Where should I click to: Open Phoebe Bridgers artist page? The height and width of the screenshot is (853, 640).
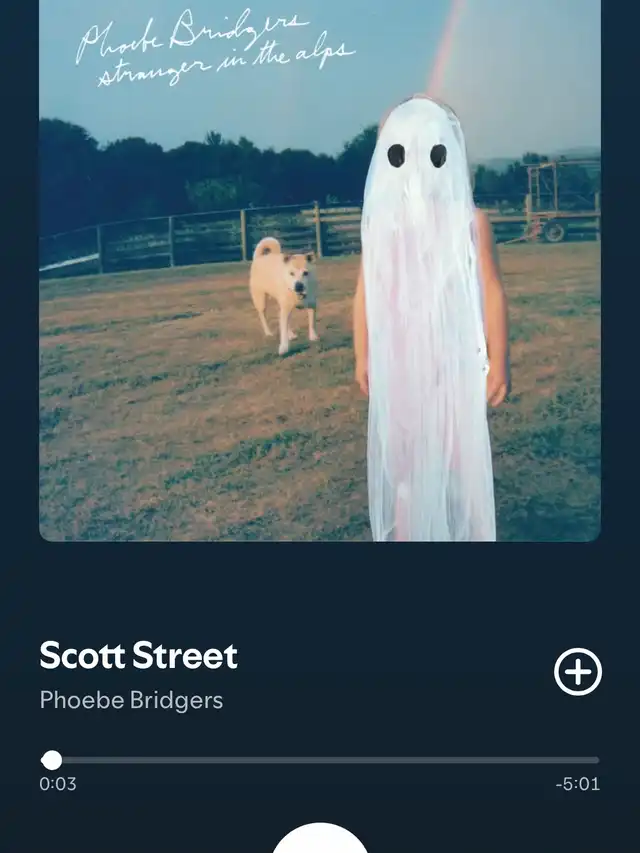coord(131,700)
